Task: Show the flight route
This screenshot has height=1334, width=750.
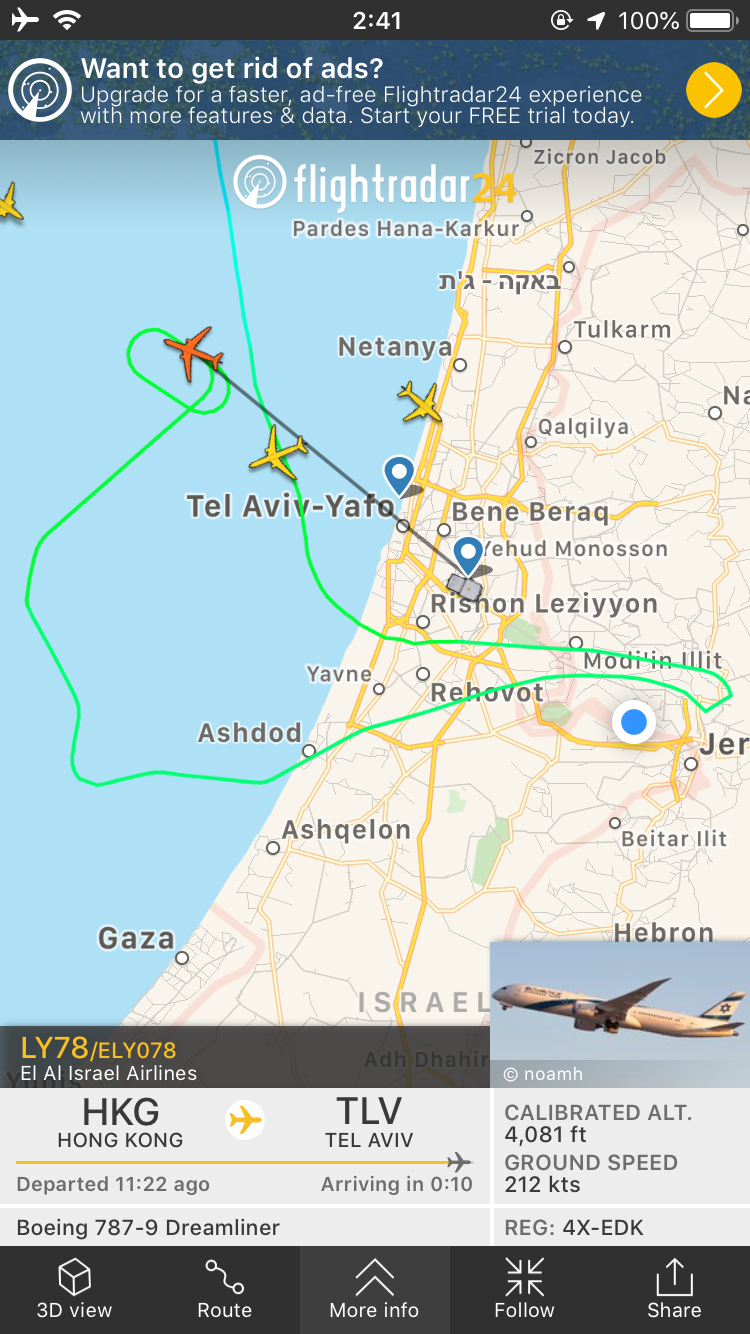Action: 224,1289
